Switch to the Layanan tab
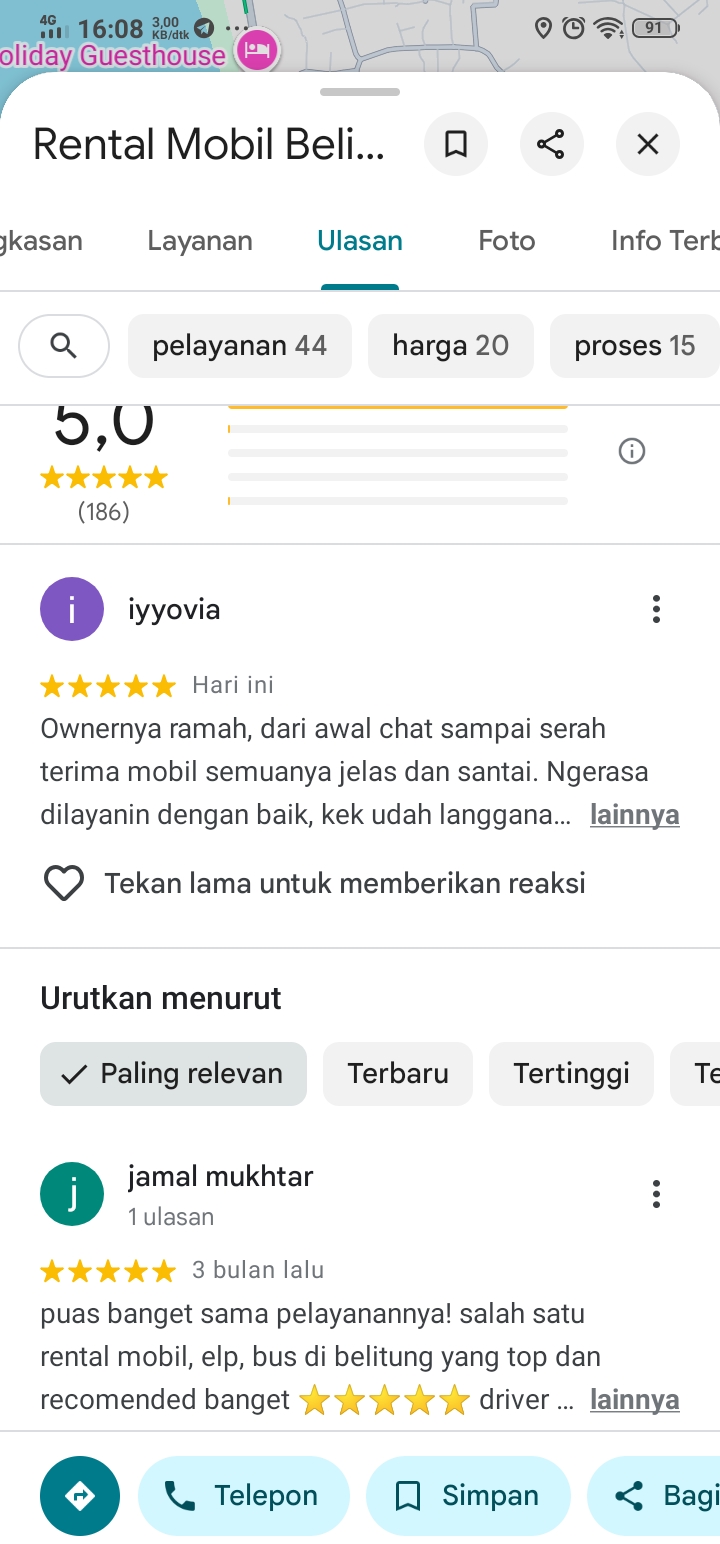The image size is (720, 1544). click(200, 241)
